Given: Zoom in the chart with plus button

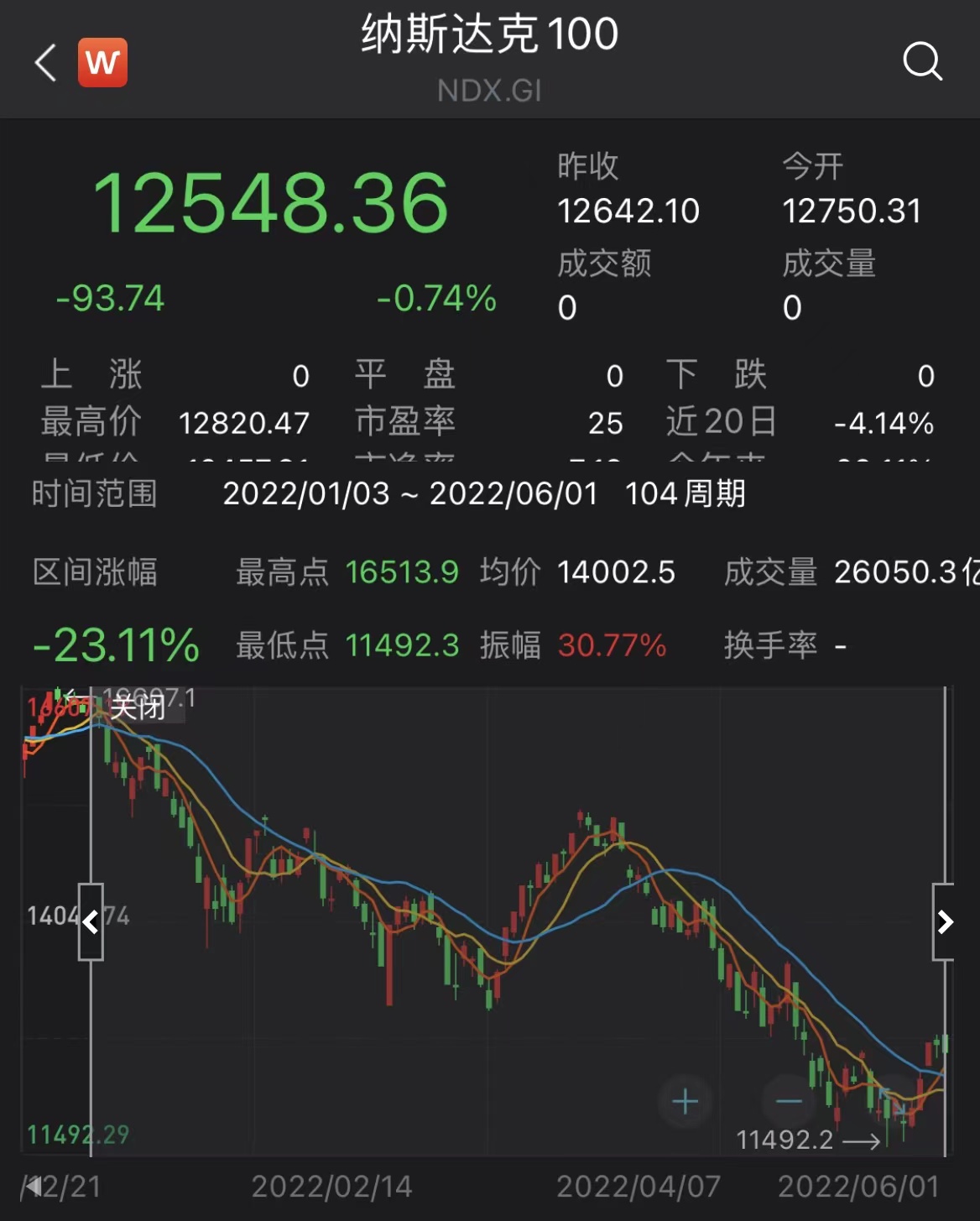Looking at the screenshot, I should coord(685,1102).
